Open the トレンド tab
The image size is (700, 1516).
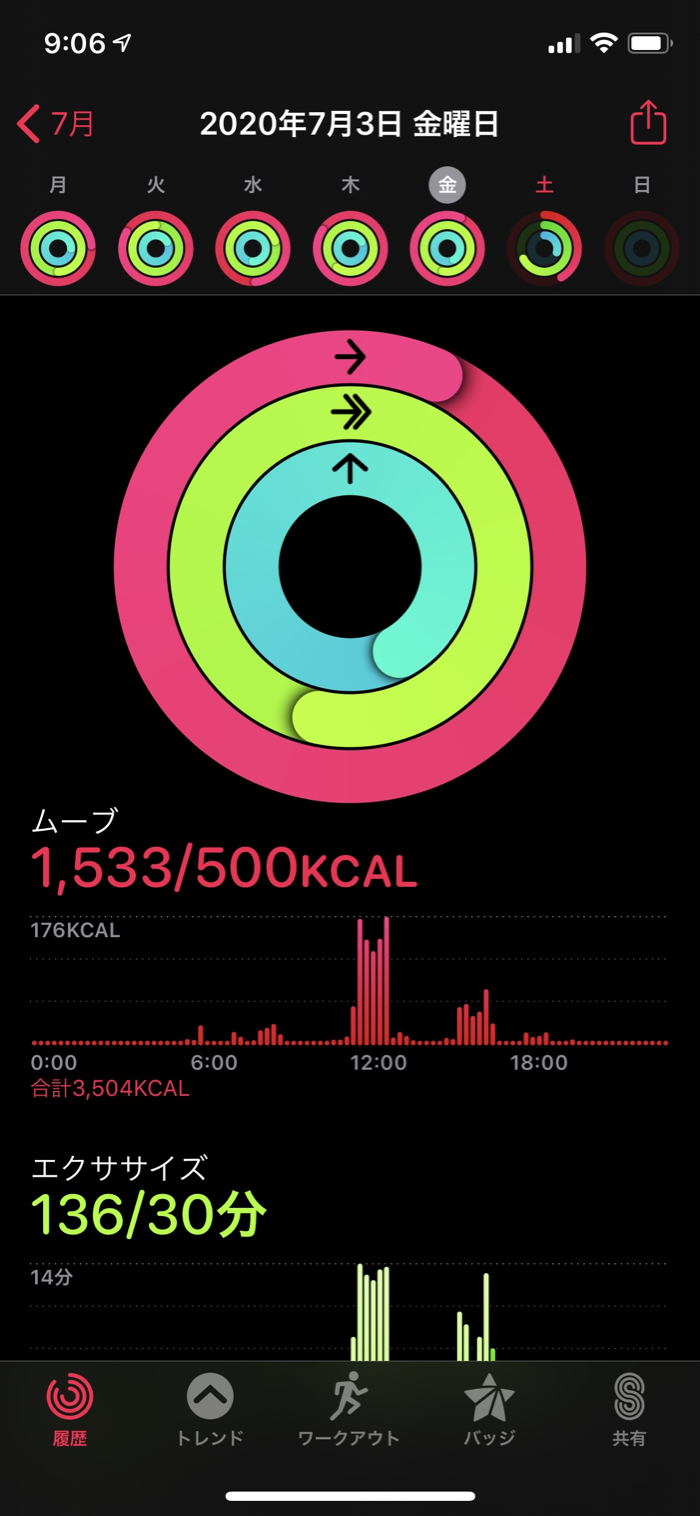tap(210, 1410)
